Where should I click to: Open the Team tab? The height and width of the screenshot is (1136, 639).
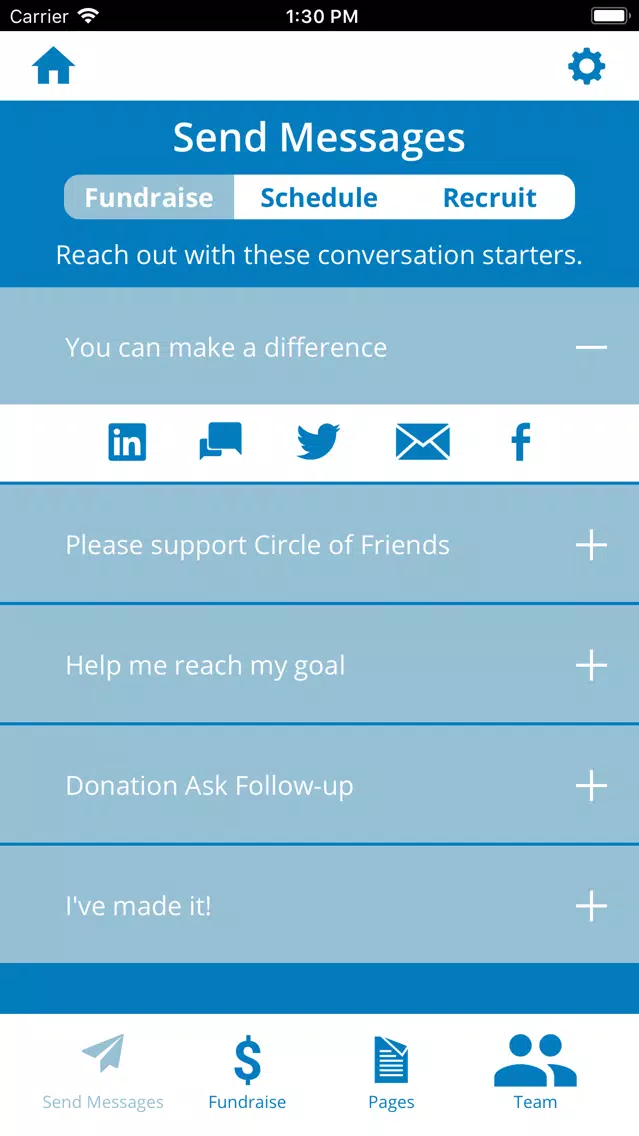coord(535,1072)
